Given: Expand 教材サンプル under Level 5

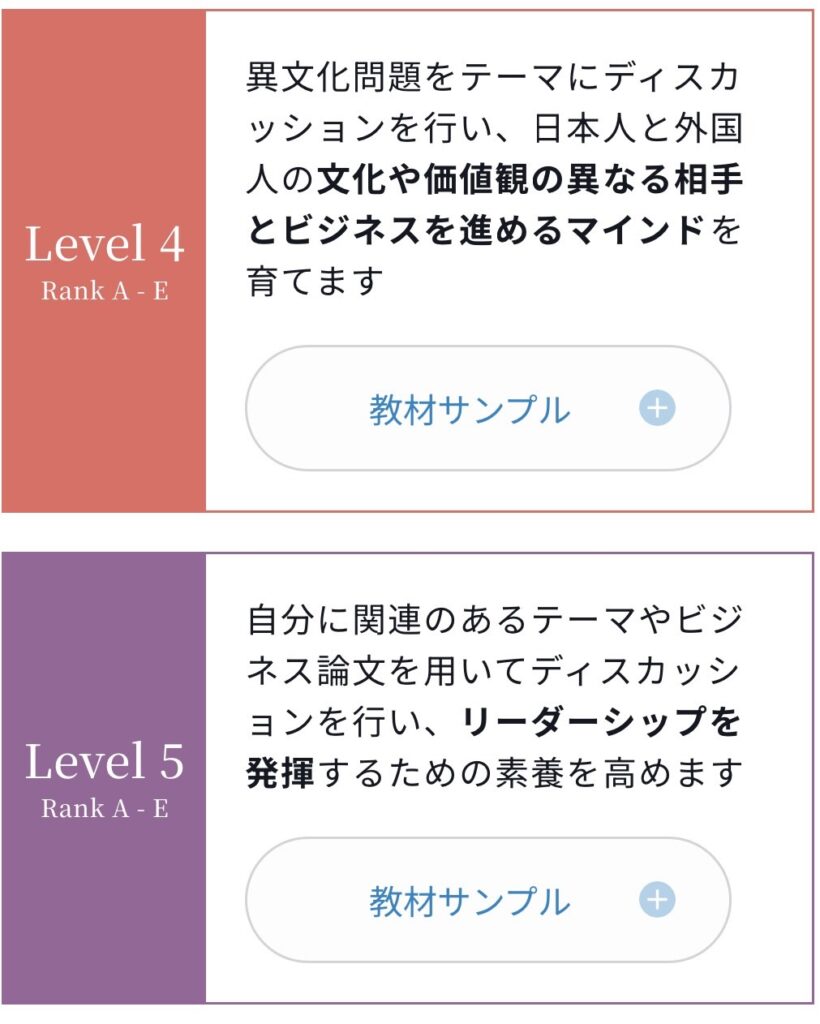Looking at the screenshot, I should click(488, 900).
